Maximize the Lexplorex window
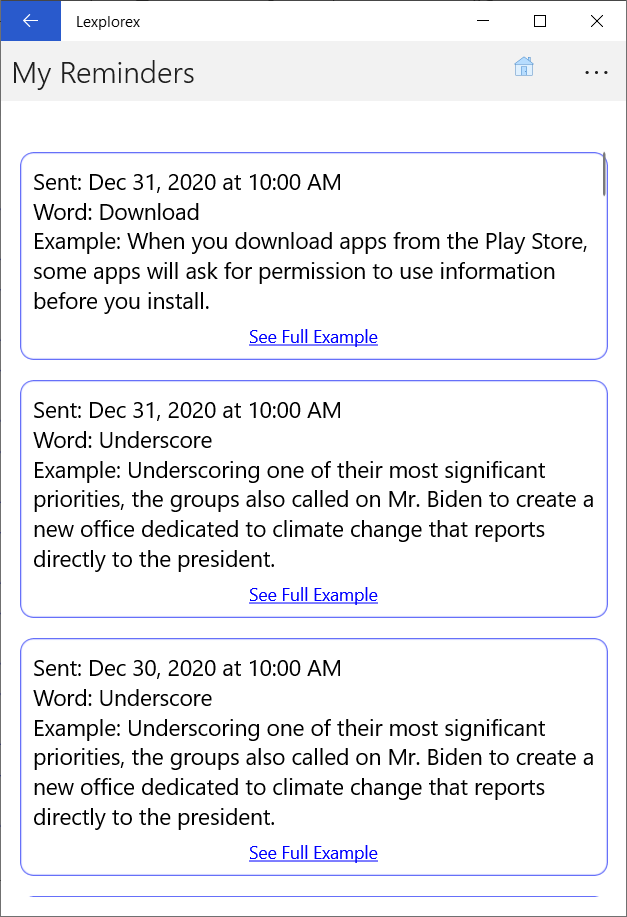 pos(540,21)
